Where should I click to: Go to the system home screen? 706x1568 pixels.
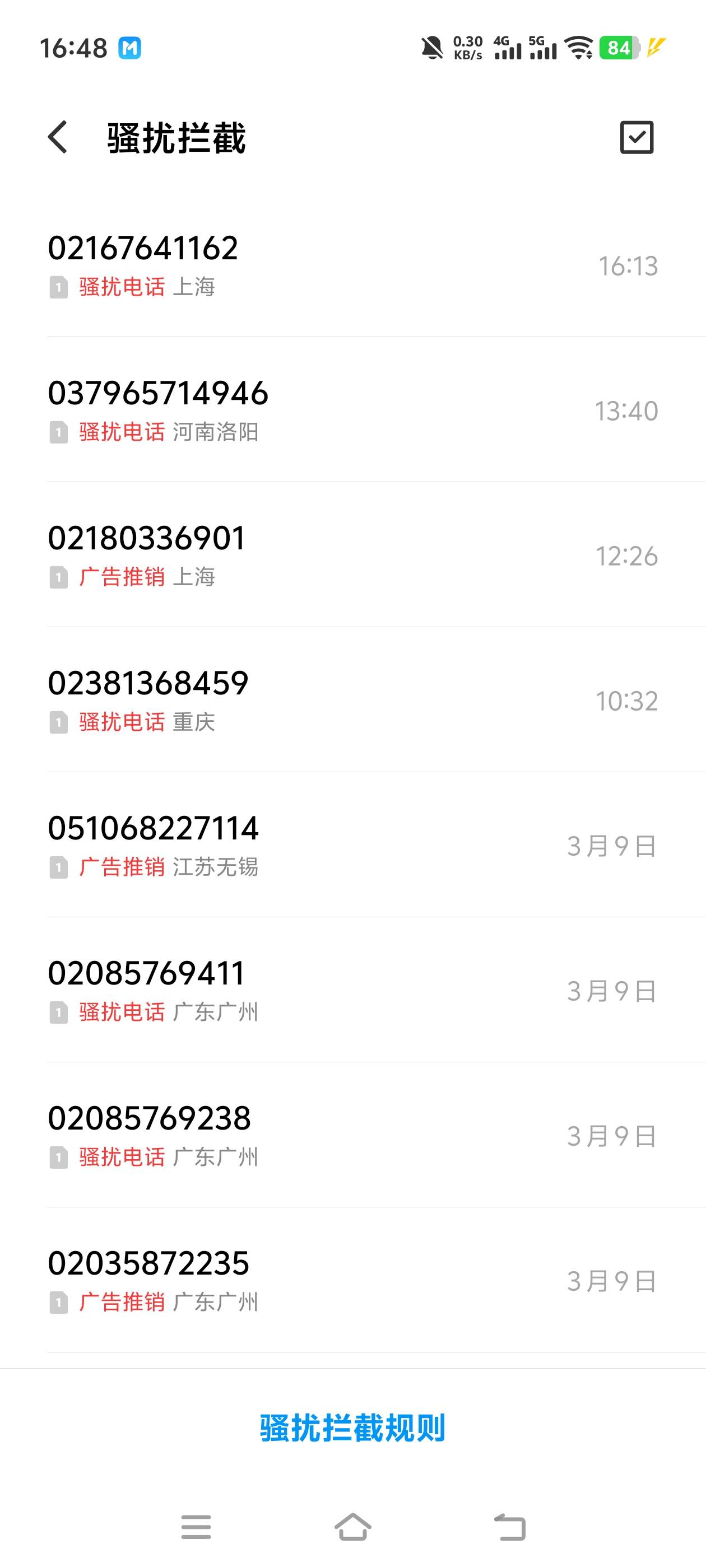pyautogui.click(x=352, y=1527)
